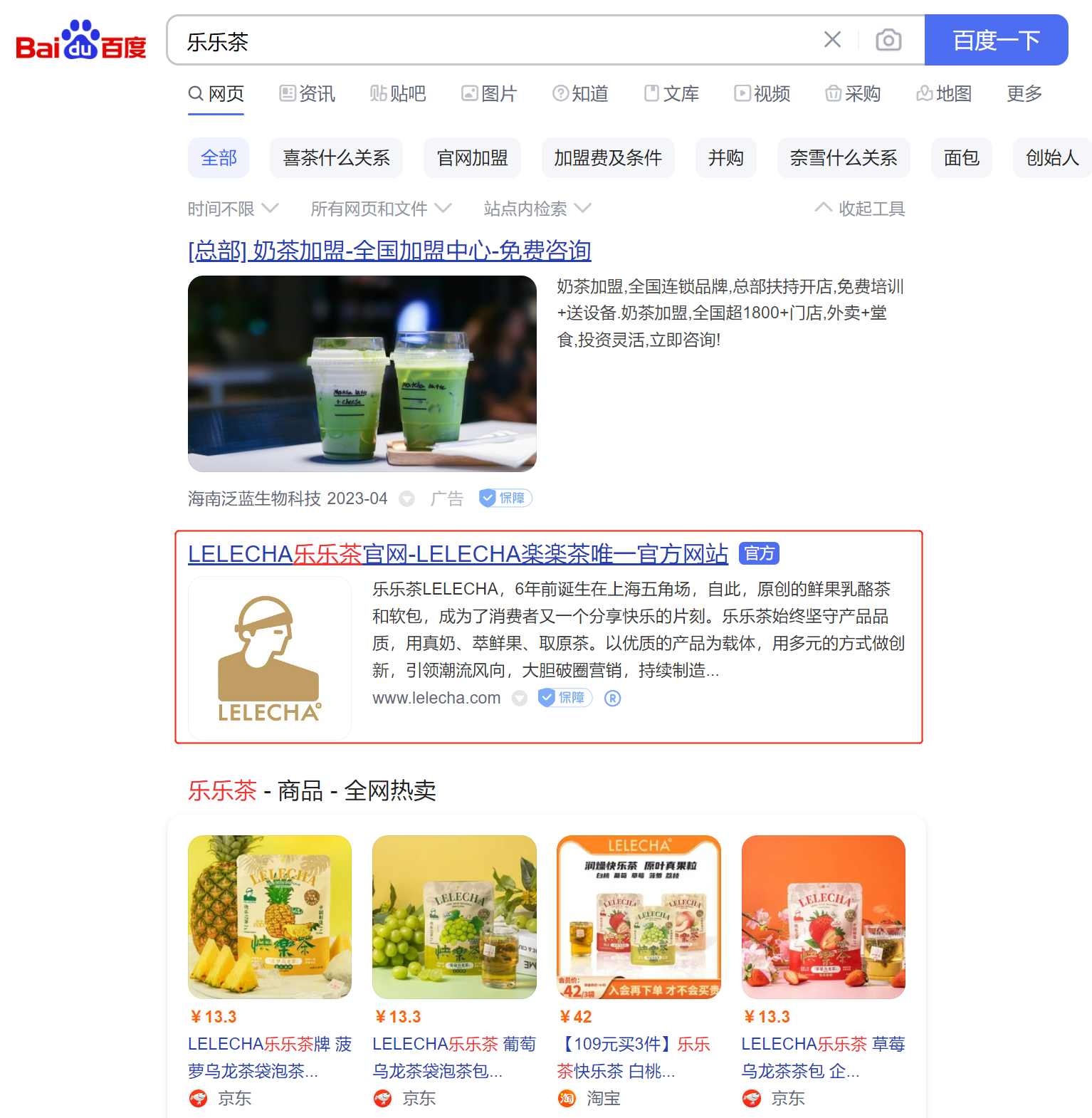Open the 视频 tab
Viewport: 1092px width, 1118px height.
[762, 93]
